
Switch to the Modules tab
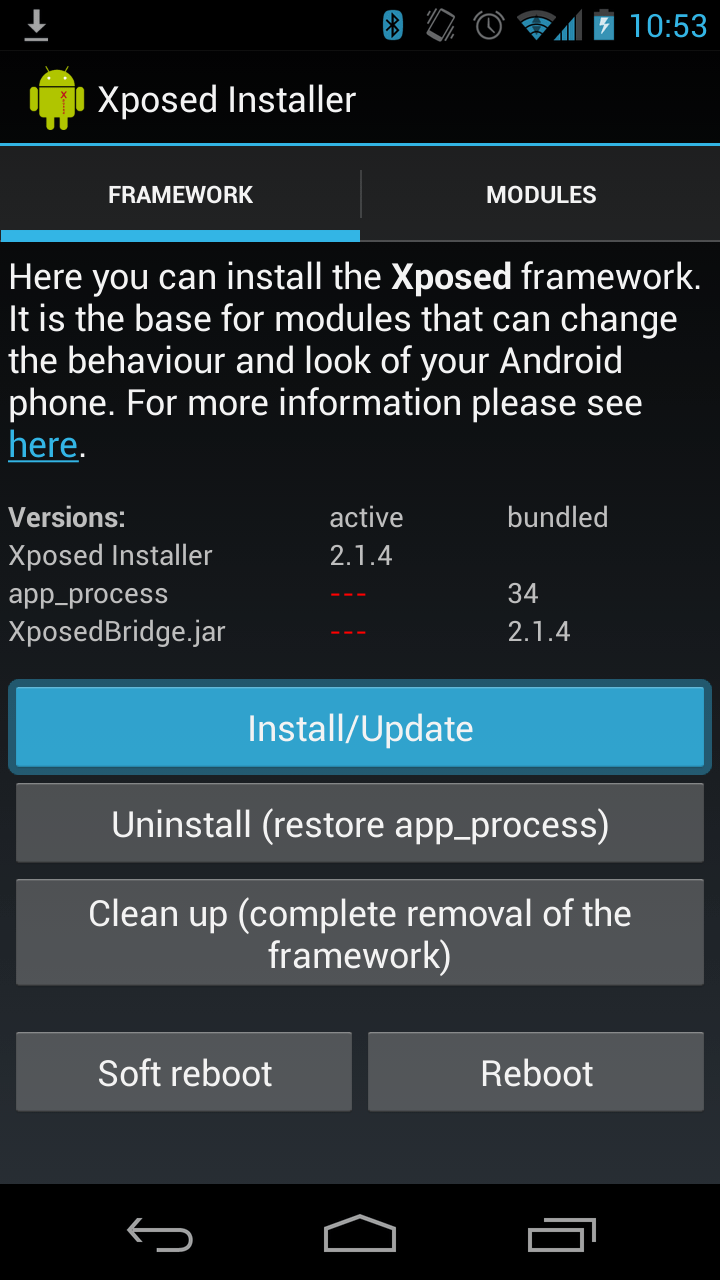(540, 195)
